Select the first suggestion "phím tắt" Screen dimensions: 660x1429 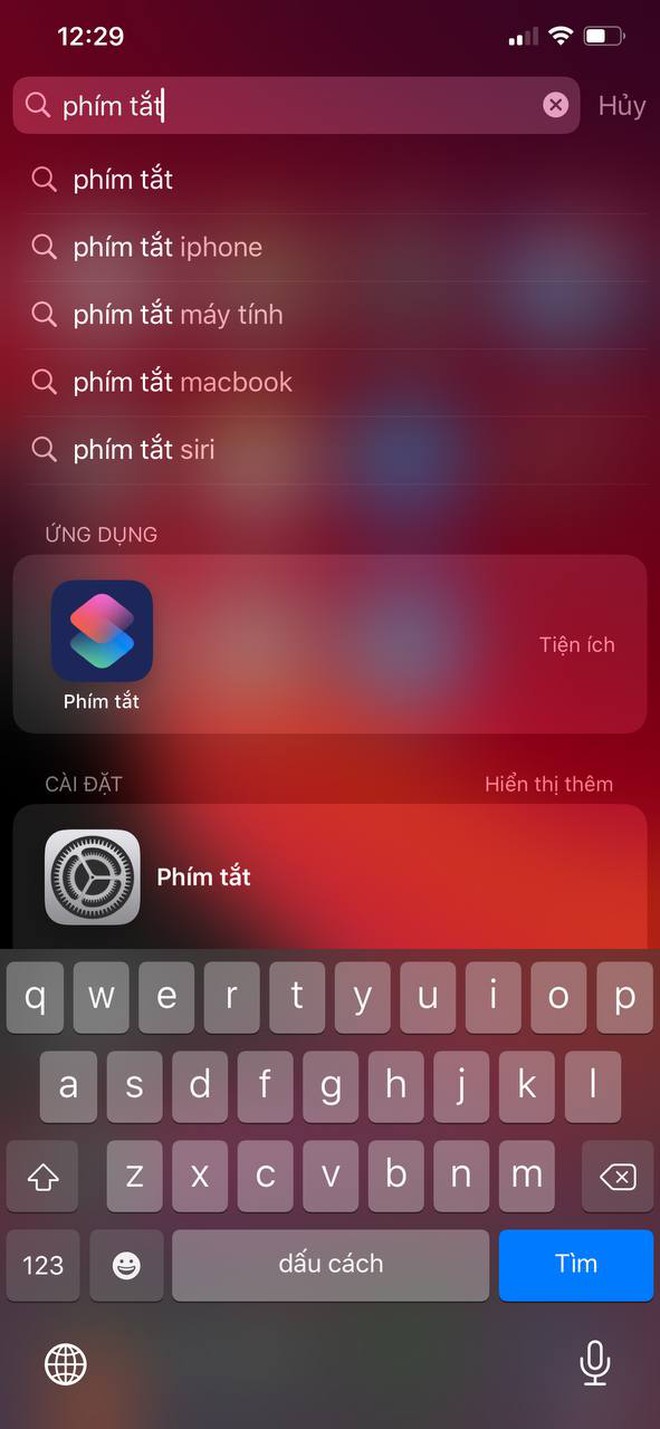click(x=330, y=180)
